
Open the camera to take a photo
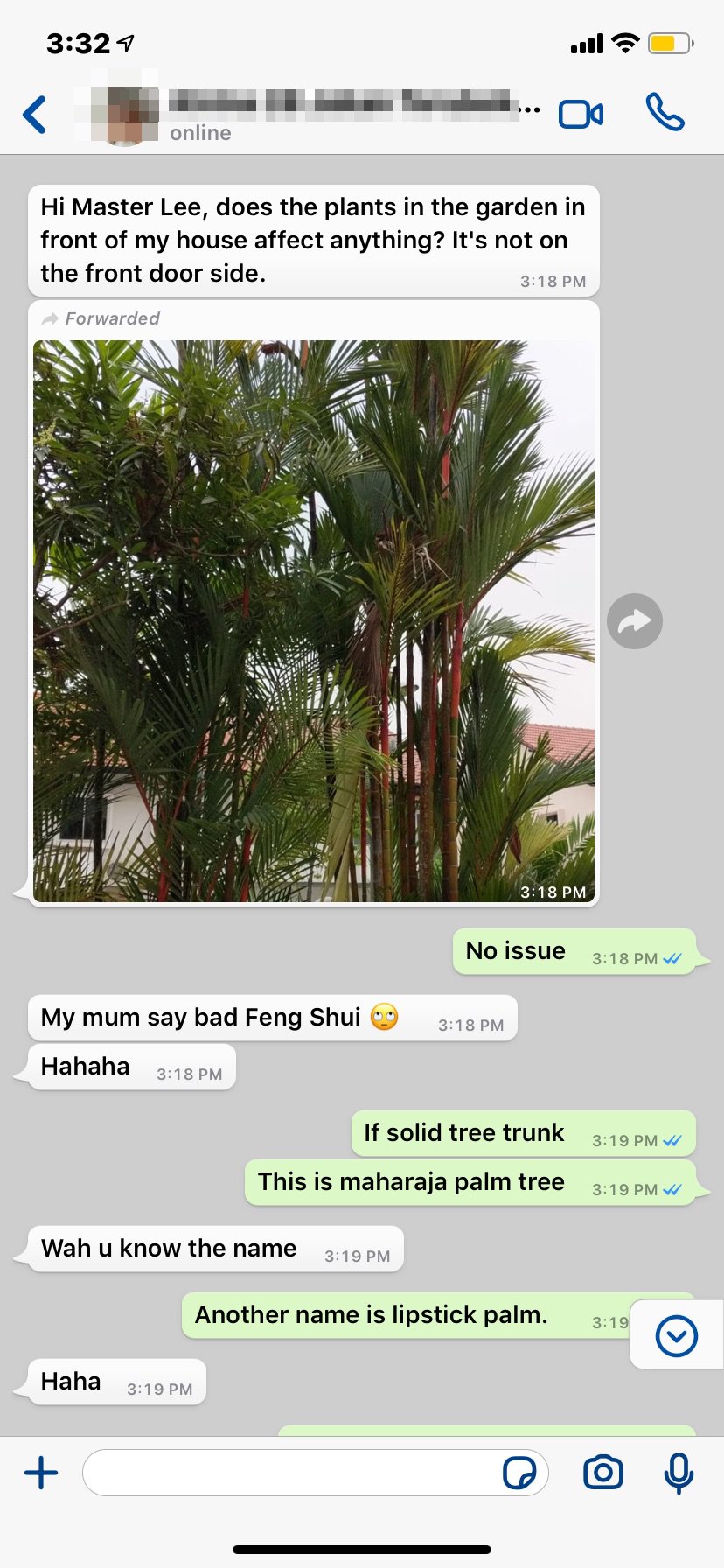click(603, 1473)
